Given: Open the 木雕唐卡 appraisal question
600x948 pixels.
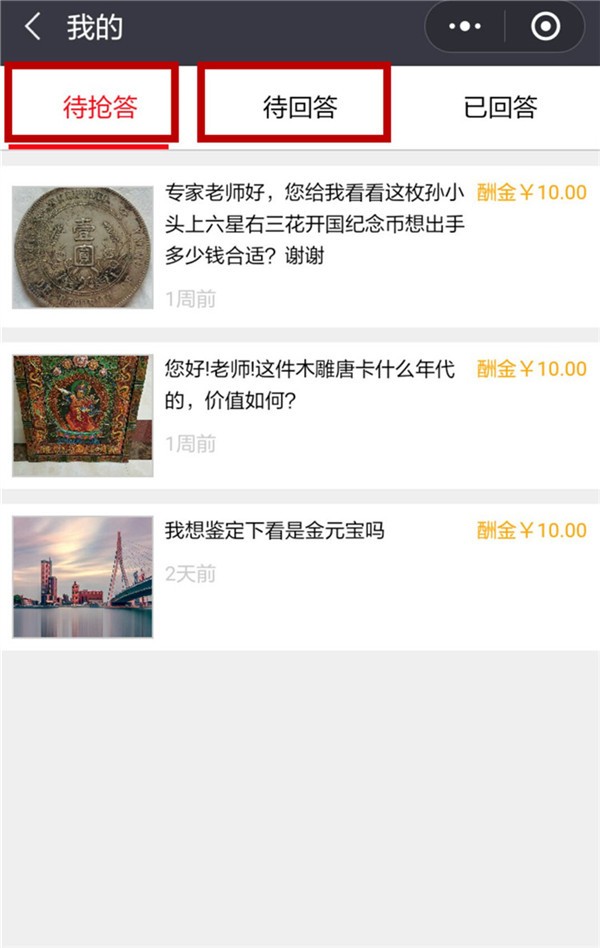Looking at the screenshot, I should 309,385.
